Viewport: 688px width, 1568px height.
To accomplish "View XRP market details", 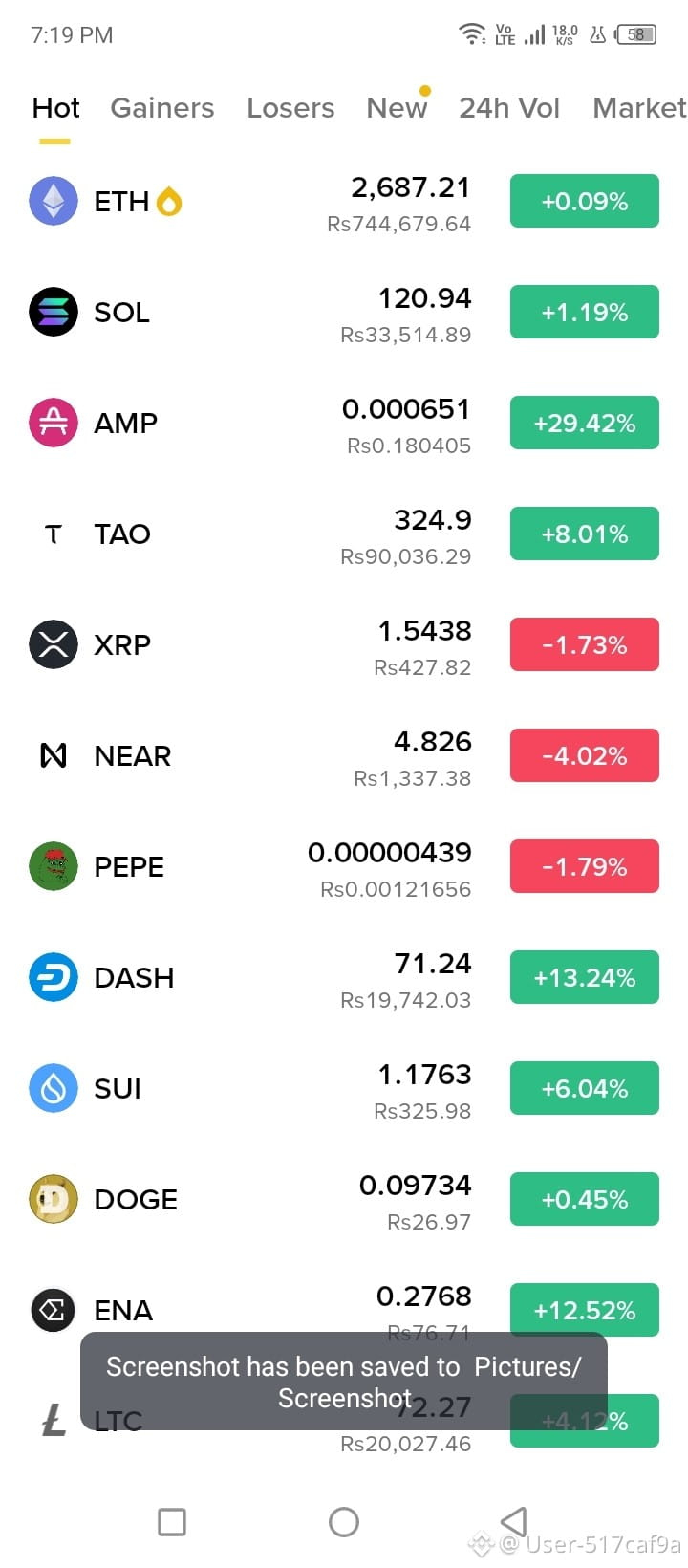I will [344, 645].
